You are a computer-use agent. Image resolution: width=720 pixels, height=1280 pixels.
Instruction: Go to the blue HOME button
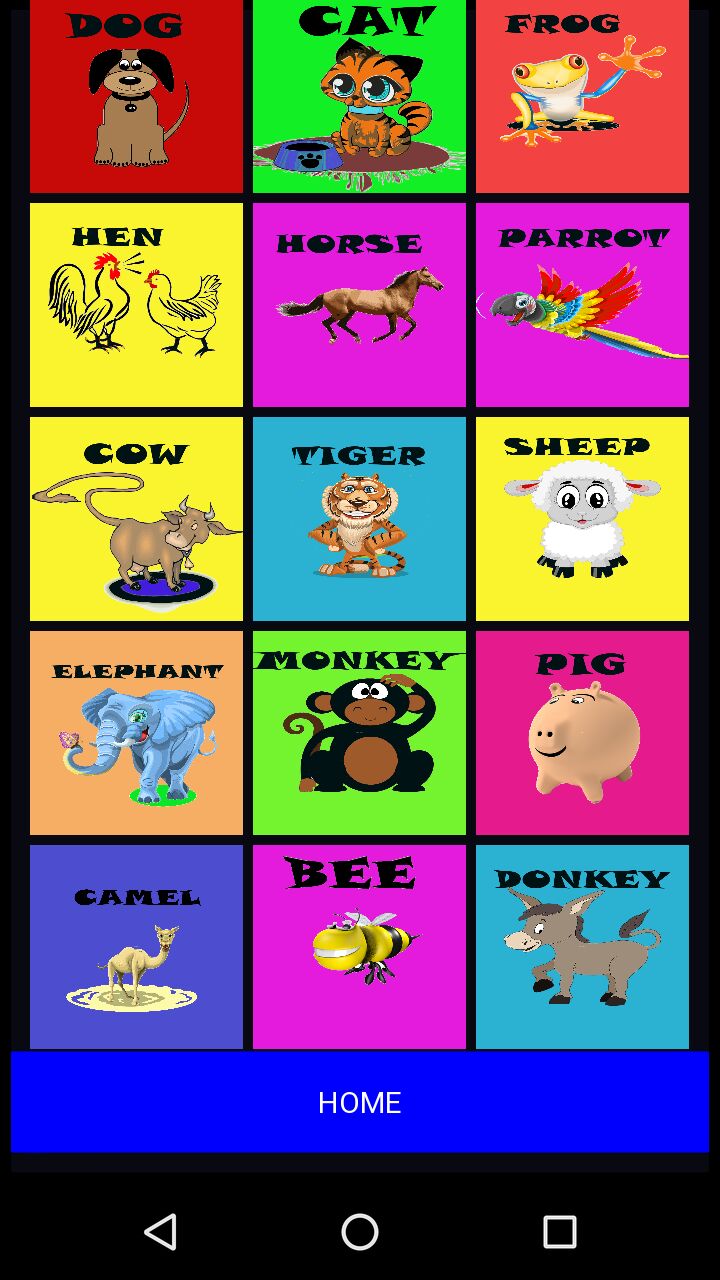pos(360,1102)
